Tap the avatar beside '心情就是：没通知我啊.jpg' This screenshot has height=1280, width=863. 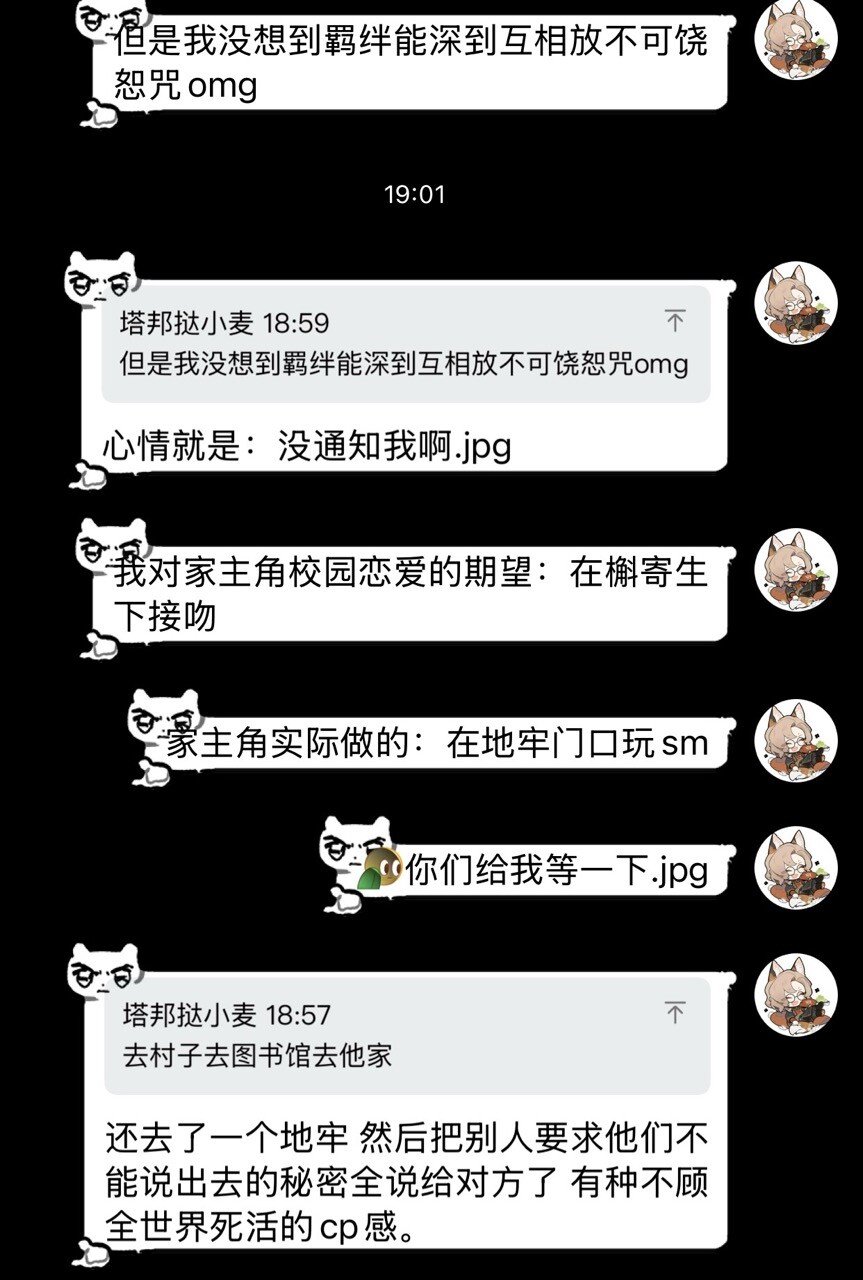795,303
